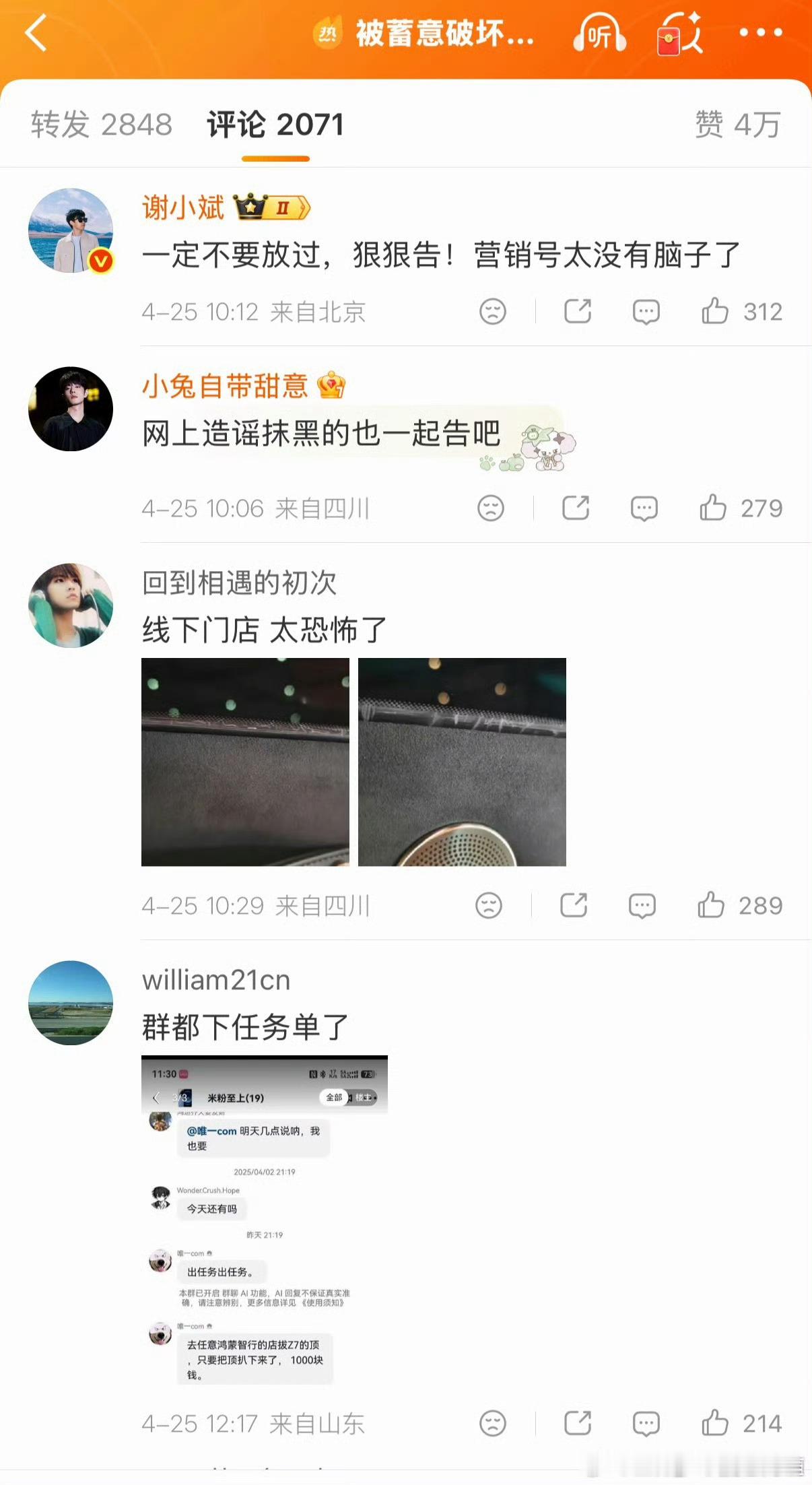Go back using the top-left arrow
Image resolution: width=812 pixels, height=1485 pixels.
coord(36,33)
